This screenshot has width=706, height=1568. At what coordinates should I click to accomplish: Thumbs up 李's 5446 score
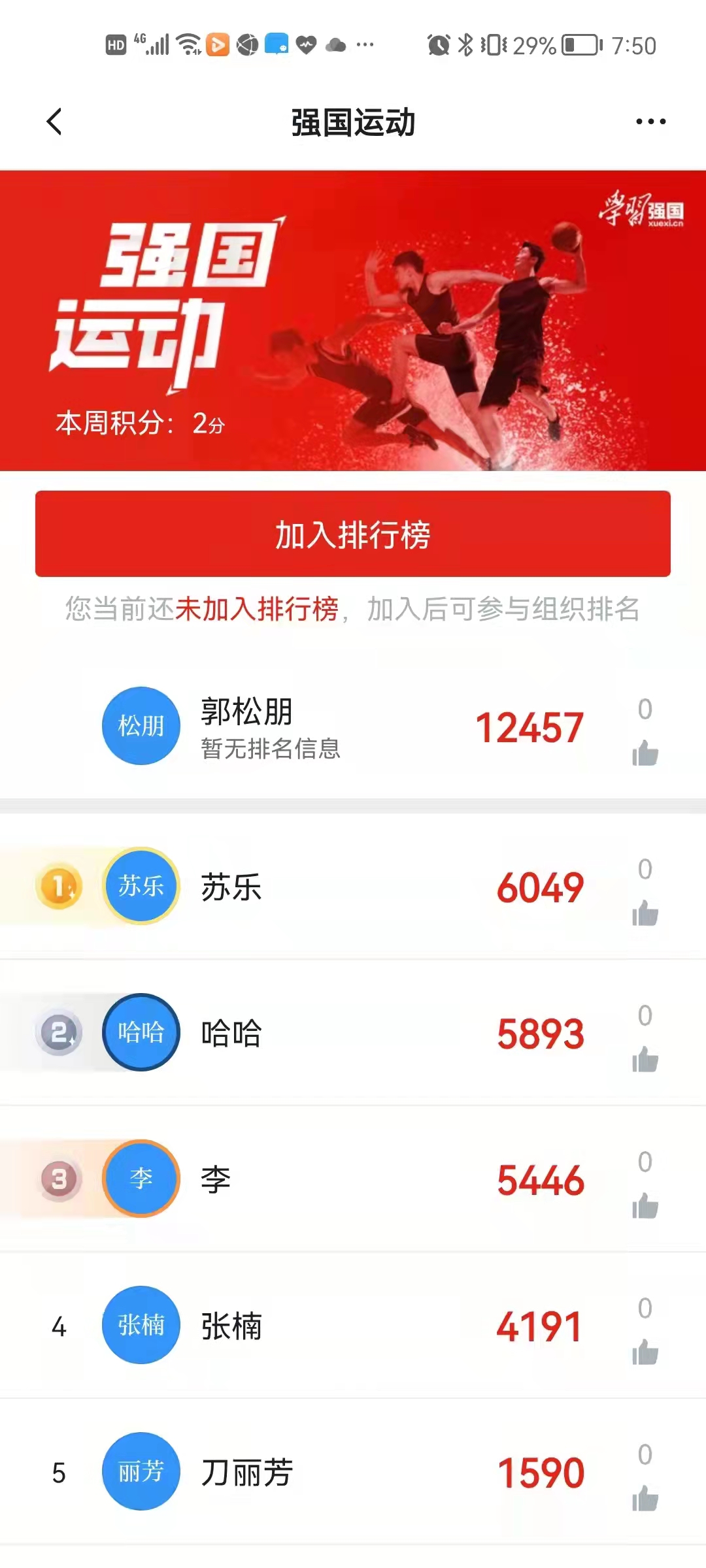pos(645,1206)
